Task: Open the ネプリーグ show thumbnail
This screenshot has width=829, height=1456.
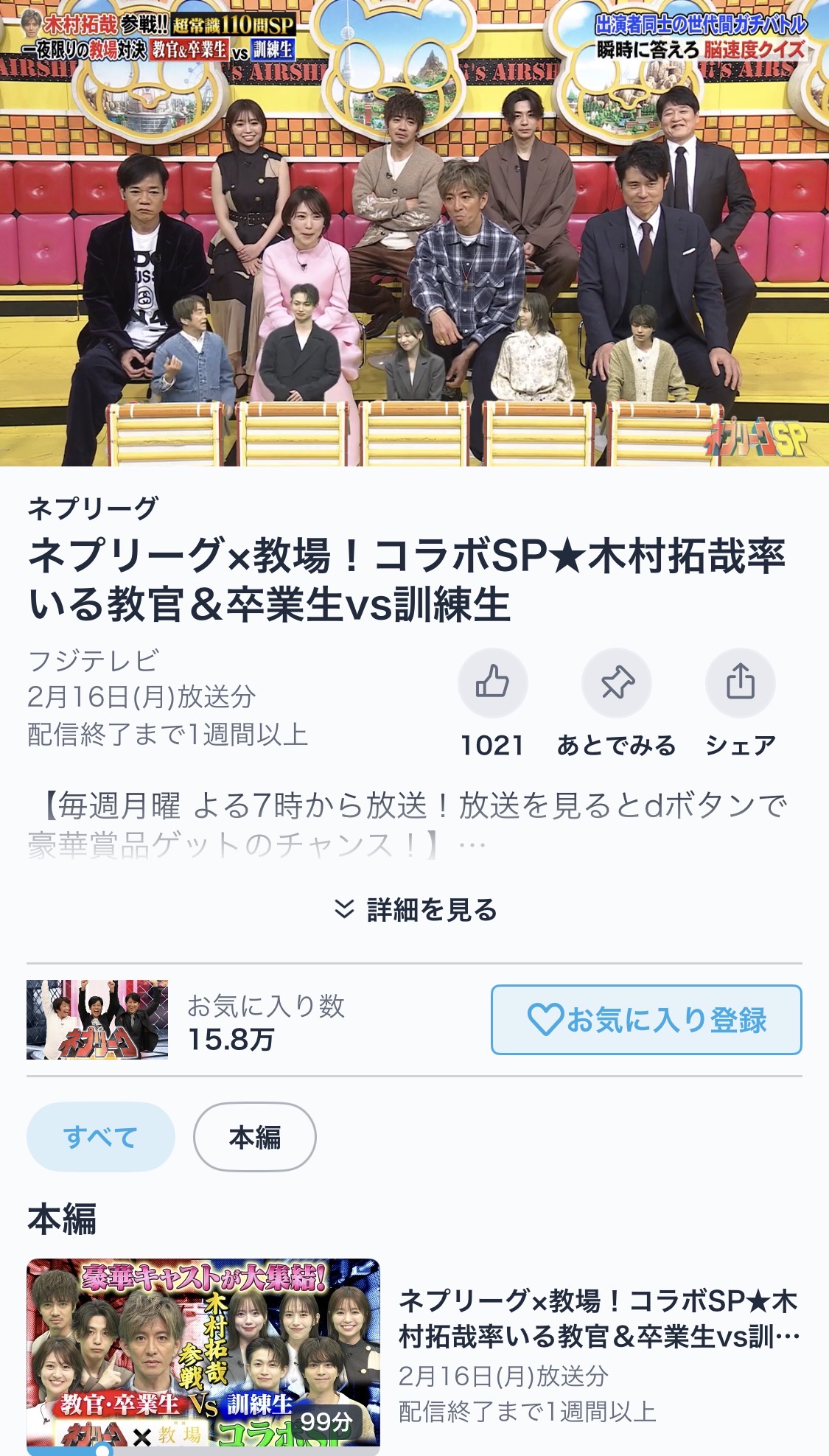Action: pos(97,1020)
